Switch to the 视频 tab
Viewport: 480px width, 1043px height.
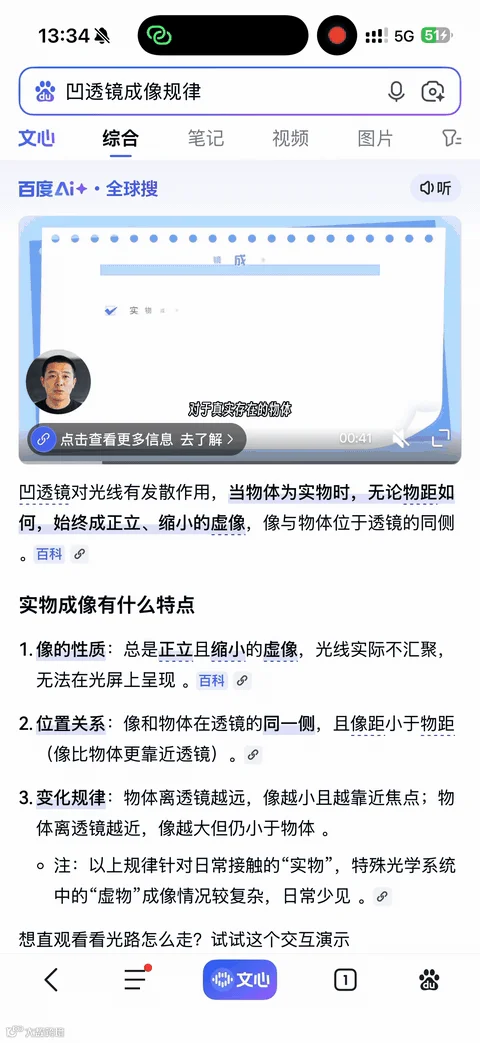291,138
